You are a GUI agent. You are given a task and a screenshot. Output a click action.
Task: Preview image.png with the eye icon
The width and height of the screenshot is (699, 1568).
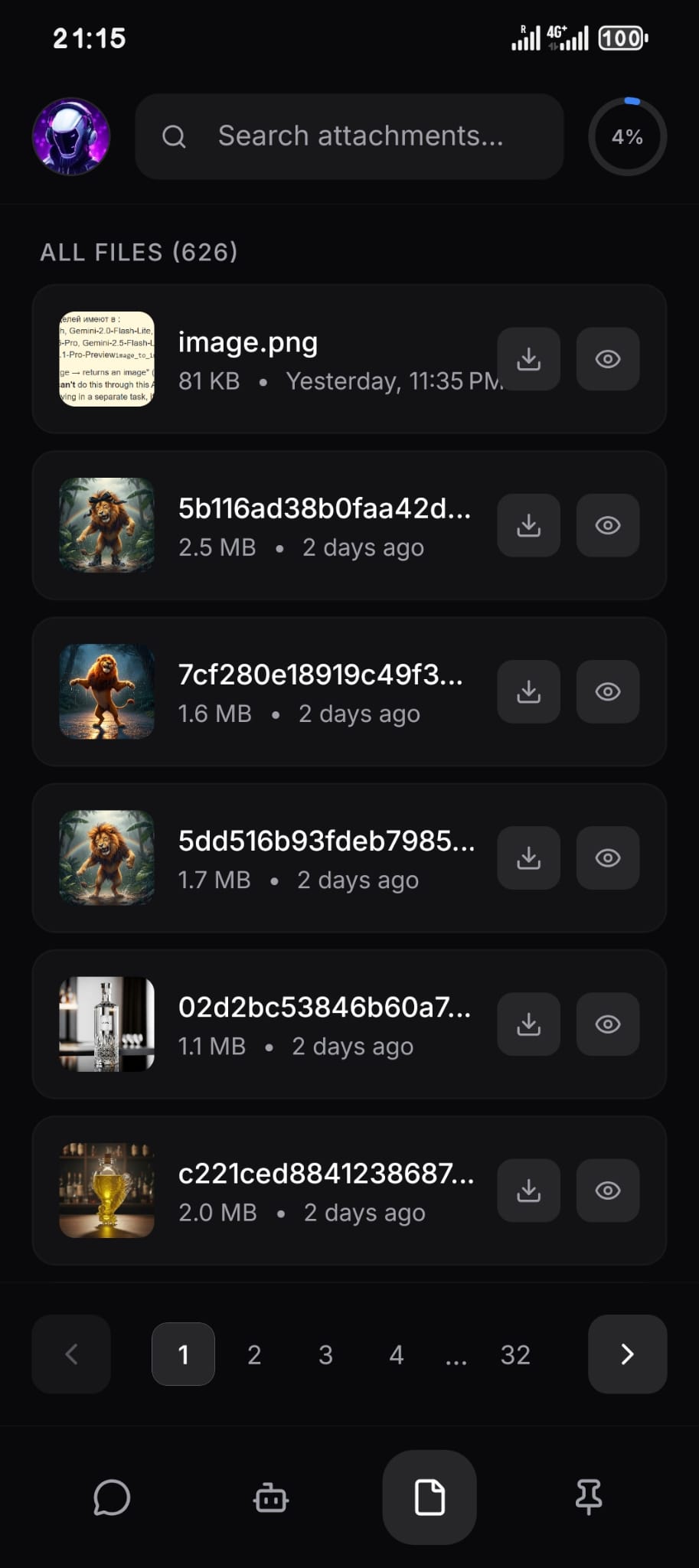tap(607, 359)
